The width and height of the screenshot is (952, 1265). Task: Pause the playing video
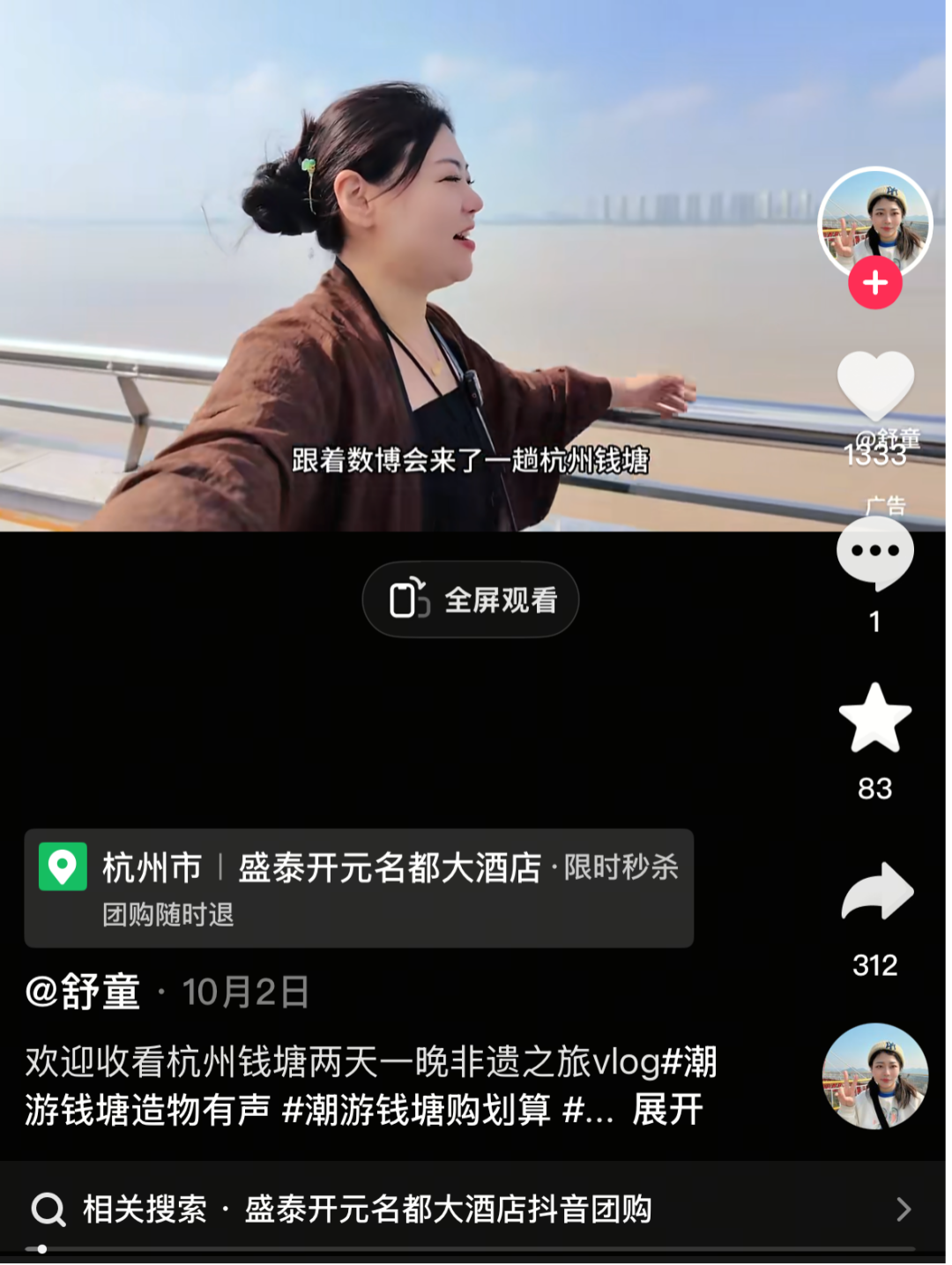point(405,264)
